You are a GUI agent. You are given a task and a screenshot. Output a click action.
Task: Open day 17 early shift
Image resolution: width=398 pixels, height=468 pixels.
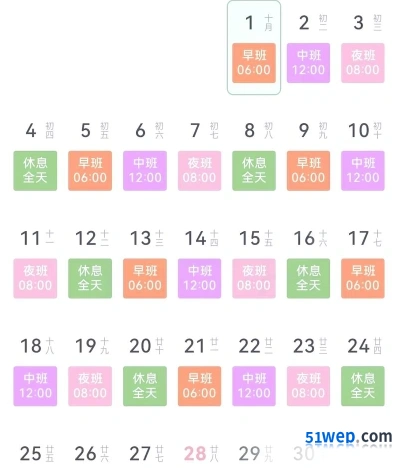363,264
